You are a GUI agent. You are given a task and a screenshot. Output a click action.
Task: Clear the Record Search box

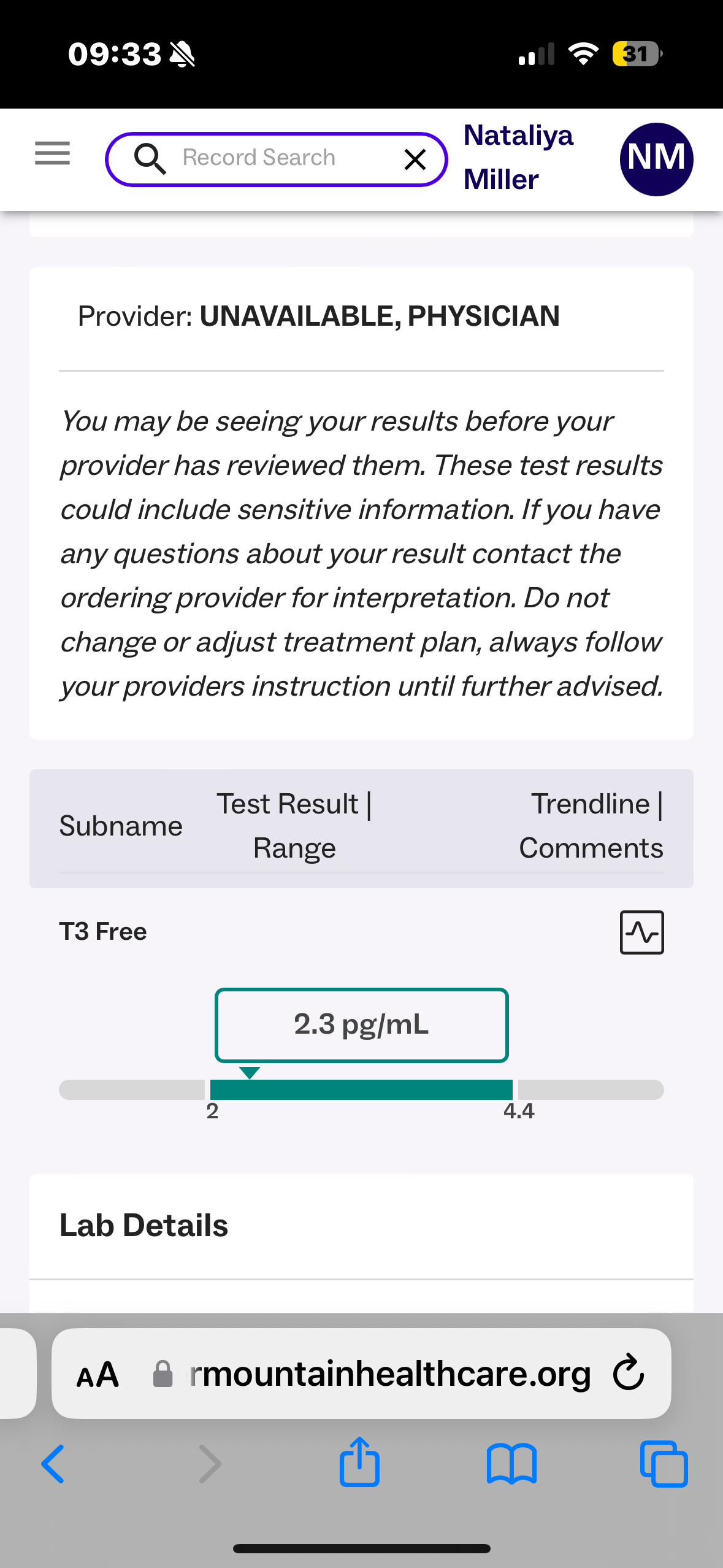[415, 159]
